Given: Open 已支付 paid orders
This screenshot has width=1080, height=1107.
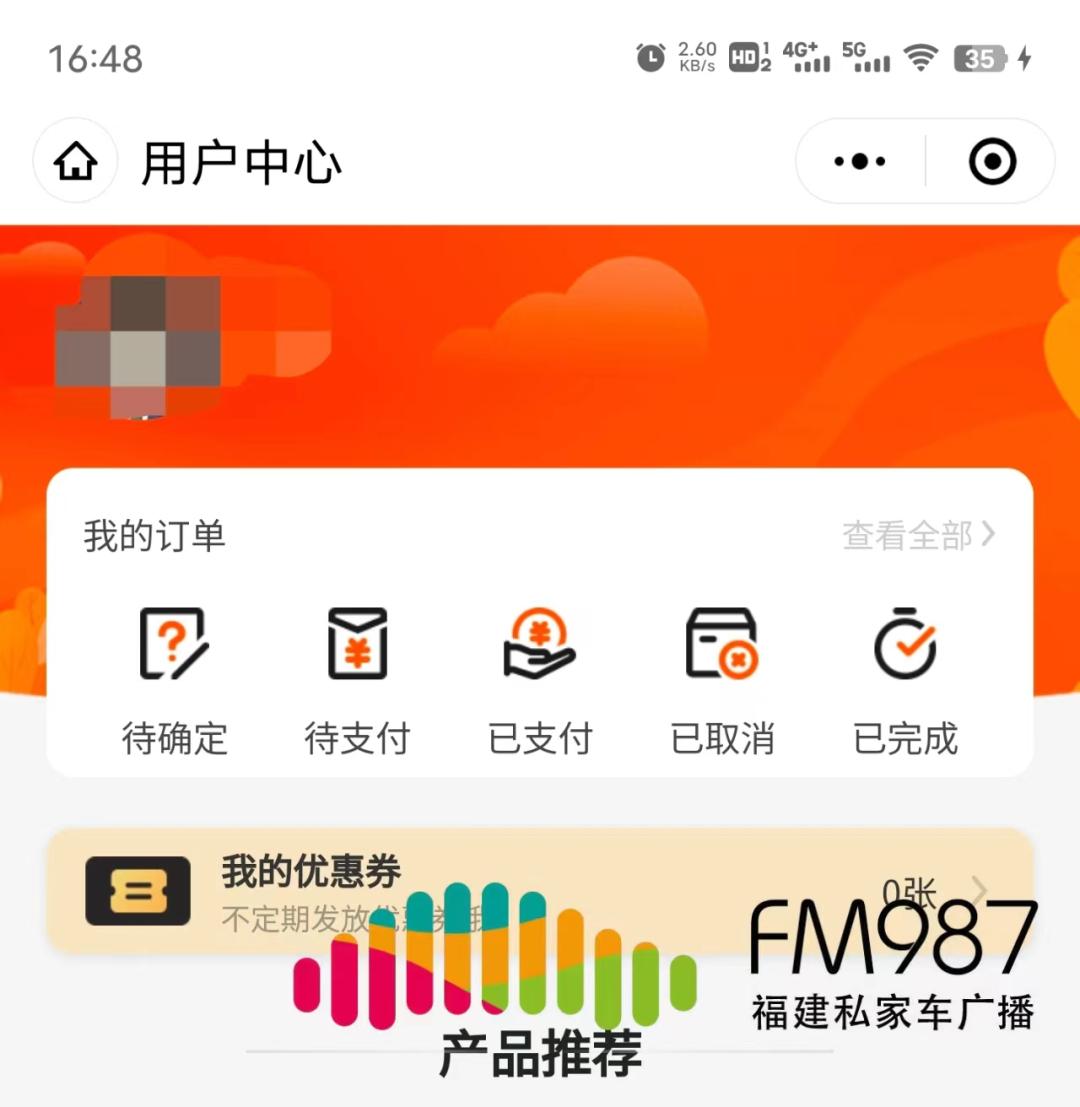Looking at the screenshot, I should pos(540,682).
